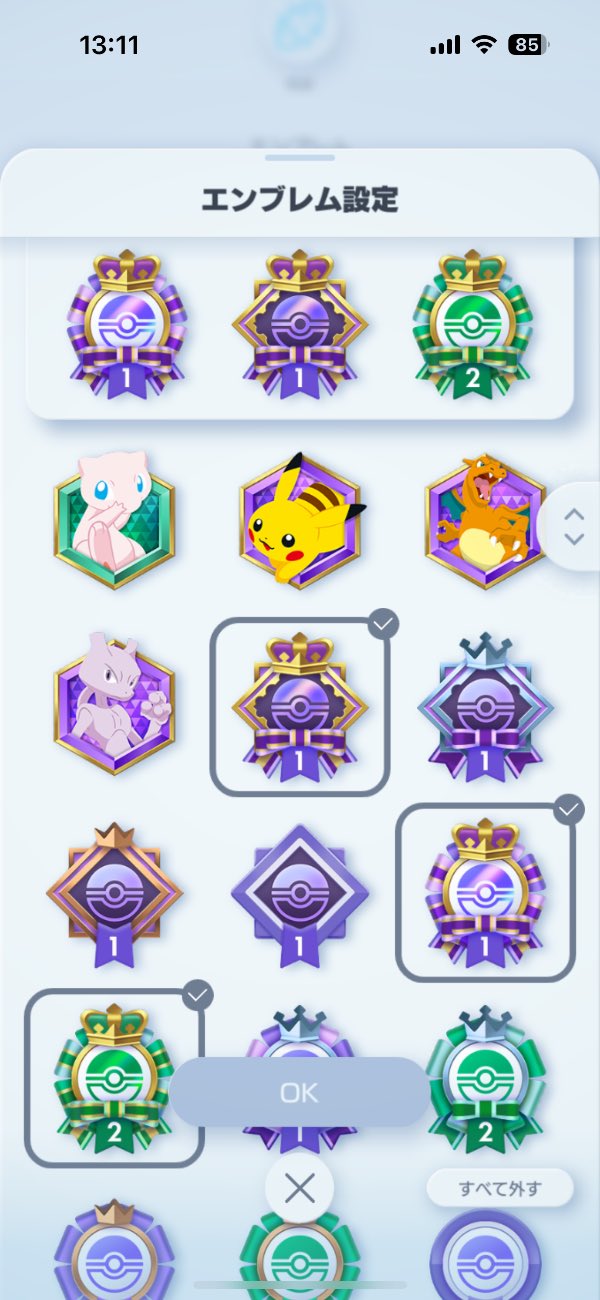This screenshot has width=600, height=1300.
Task: Open the up-down sort arrows control
Action: click(573, 525)
